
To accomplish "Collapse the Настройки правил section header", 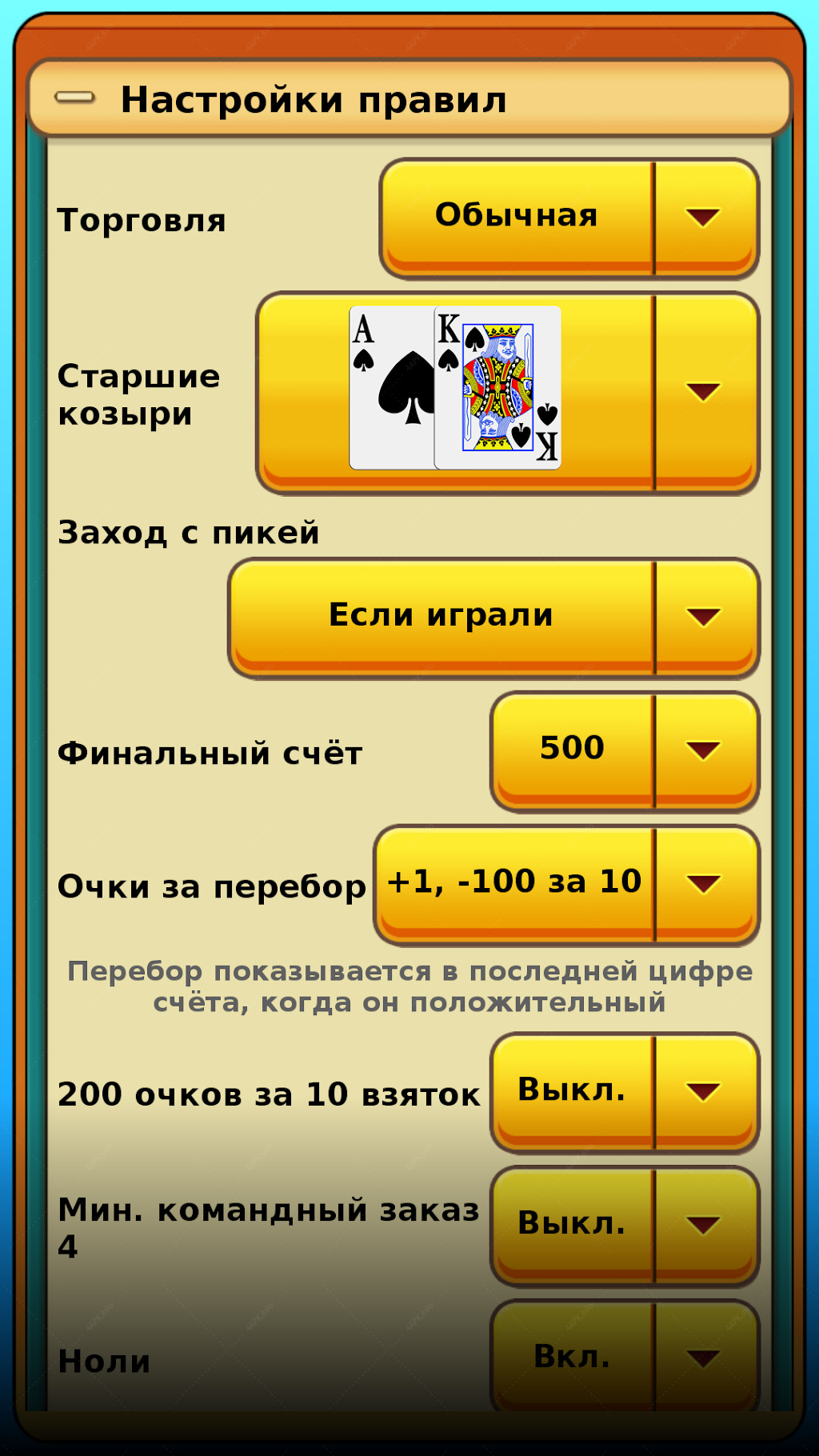I will (409, 99).
